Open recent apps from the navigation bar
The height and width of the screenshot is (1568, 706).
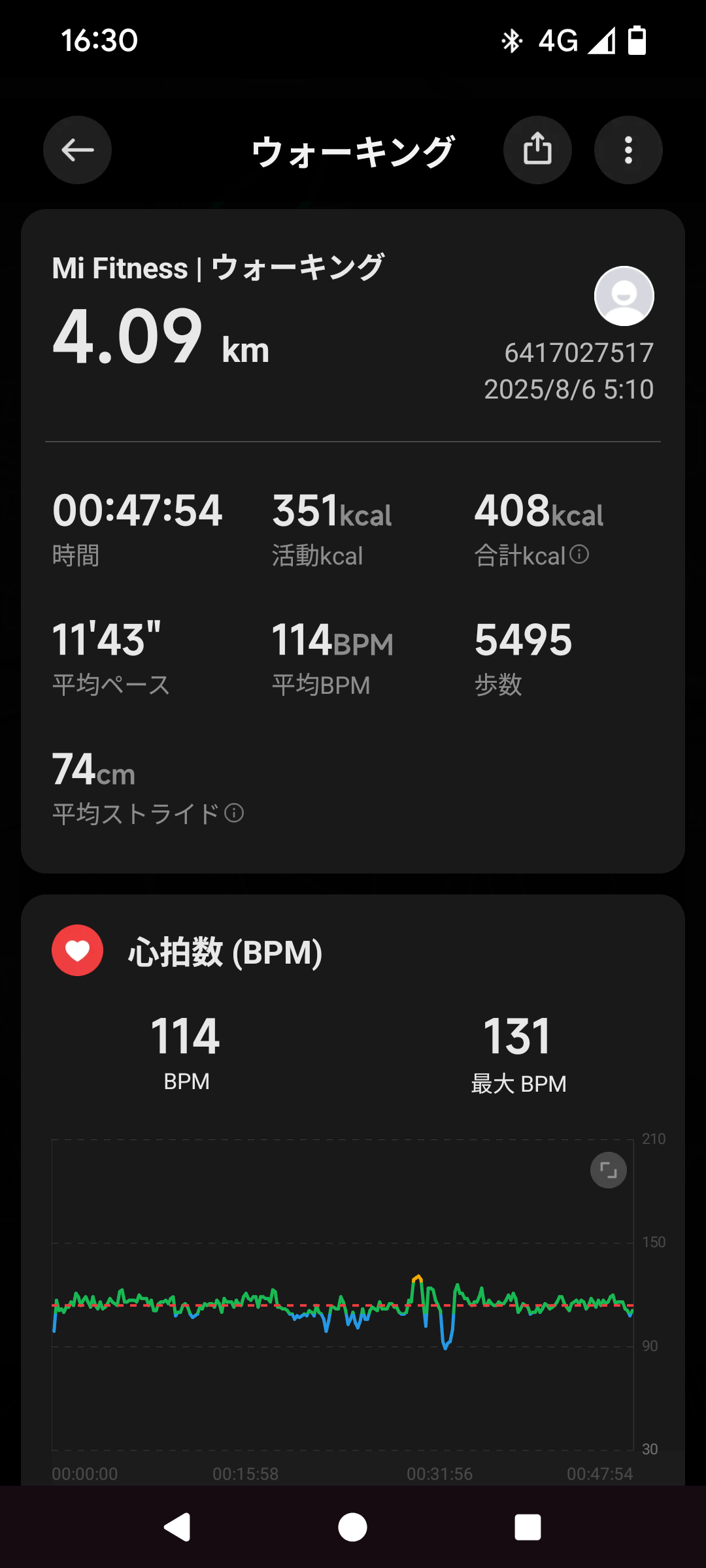528,1527
